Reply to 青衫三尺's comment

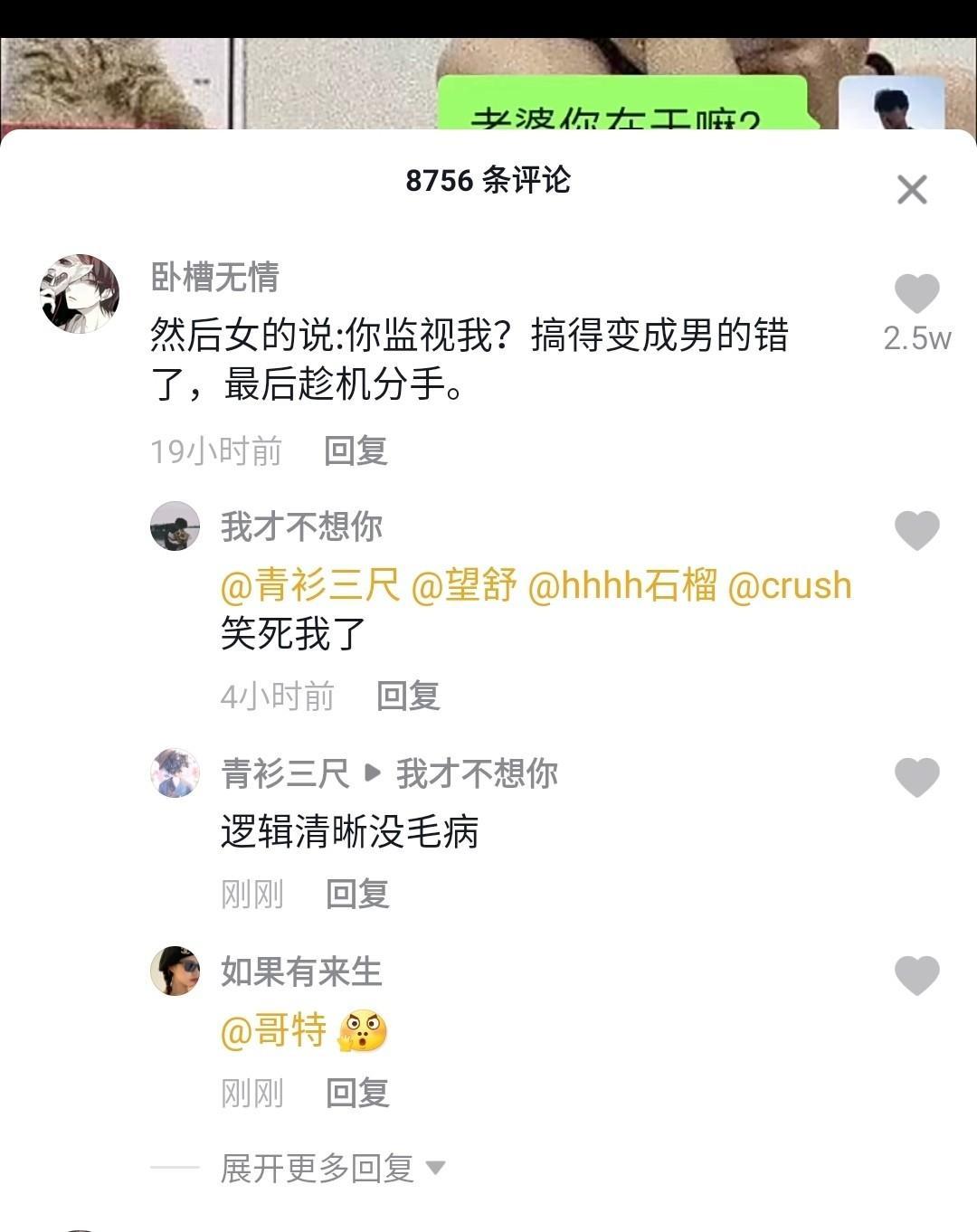pos(357,894)
